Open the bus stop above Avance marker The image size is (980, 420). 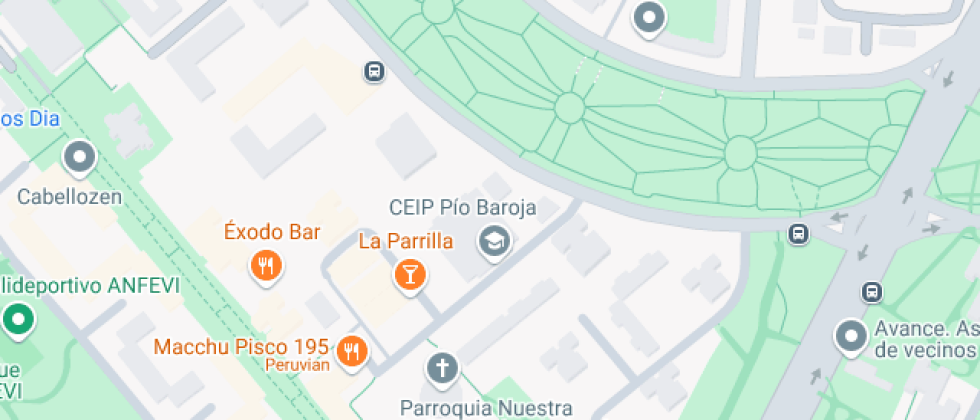point(872,292)
